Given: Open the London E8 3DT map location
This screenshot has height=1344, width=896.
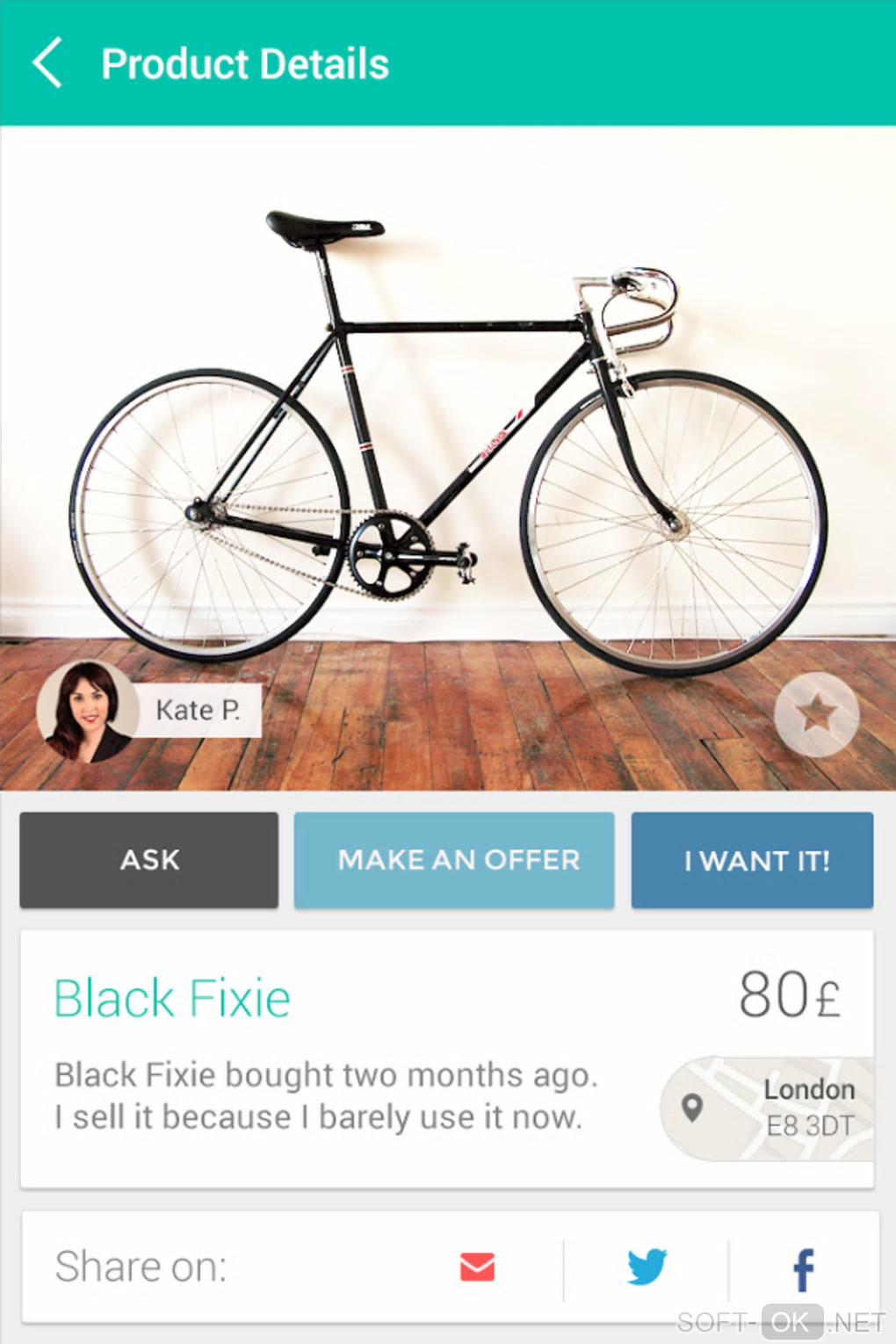Looking at the screenshot, I should 767,1108.
